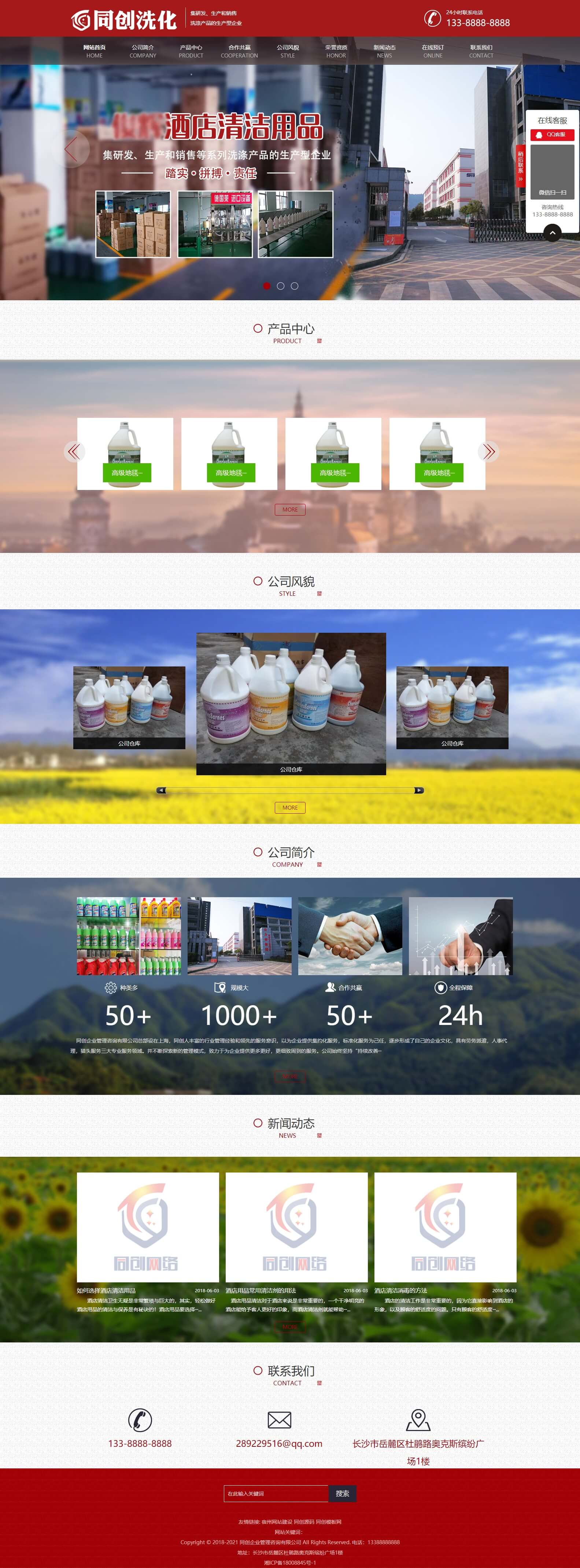The height and width of the screenshot is (1568, 580).
Task: Advance the gallery with right scroll arrow
Action: [x=418, y=790]
